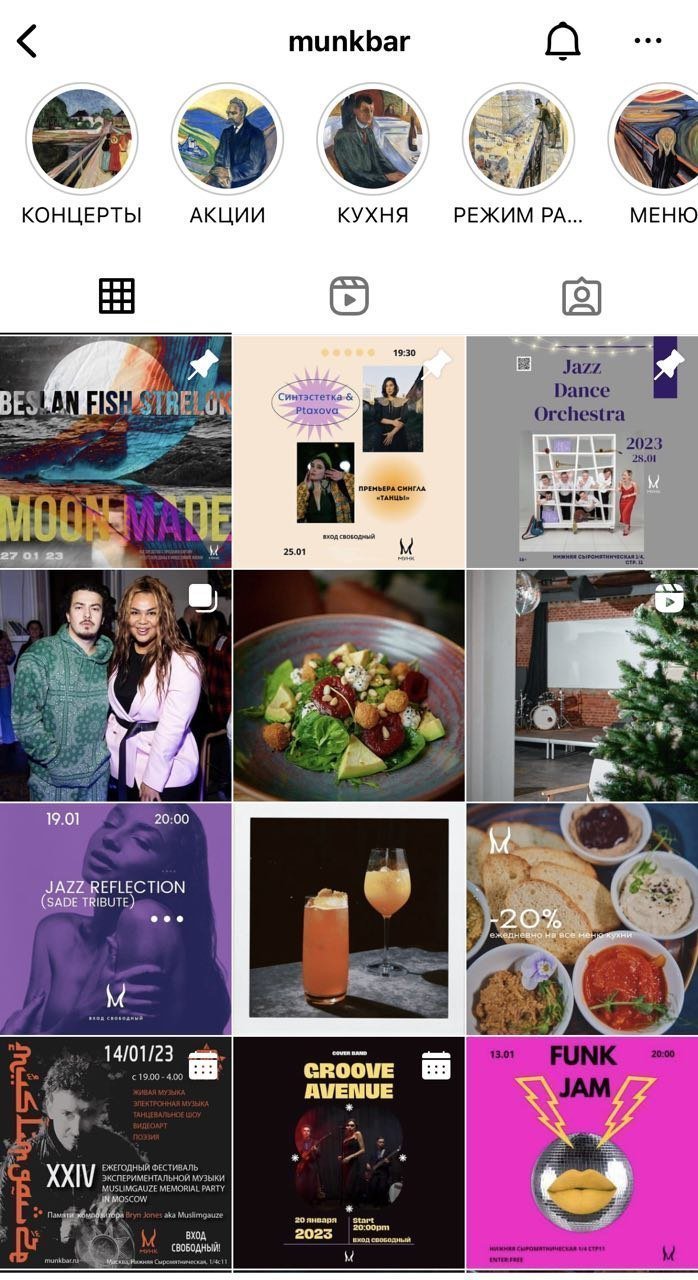View the АКЦИИ story highlight
The image size is (698, 1280).
coord(227,139)
